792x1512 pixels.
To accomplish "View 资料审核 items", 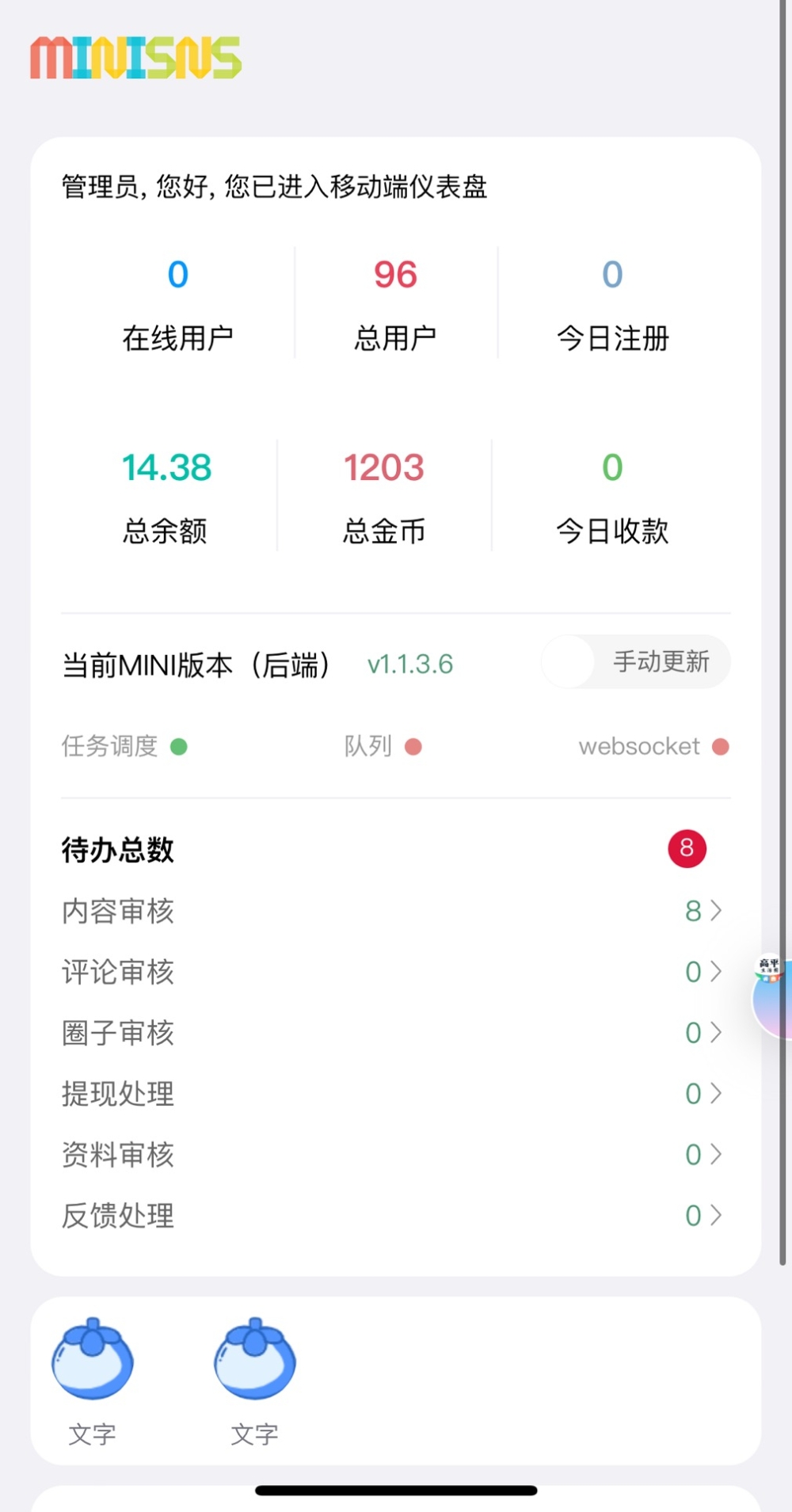I will coord(393,1155).
